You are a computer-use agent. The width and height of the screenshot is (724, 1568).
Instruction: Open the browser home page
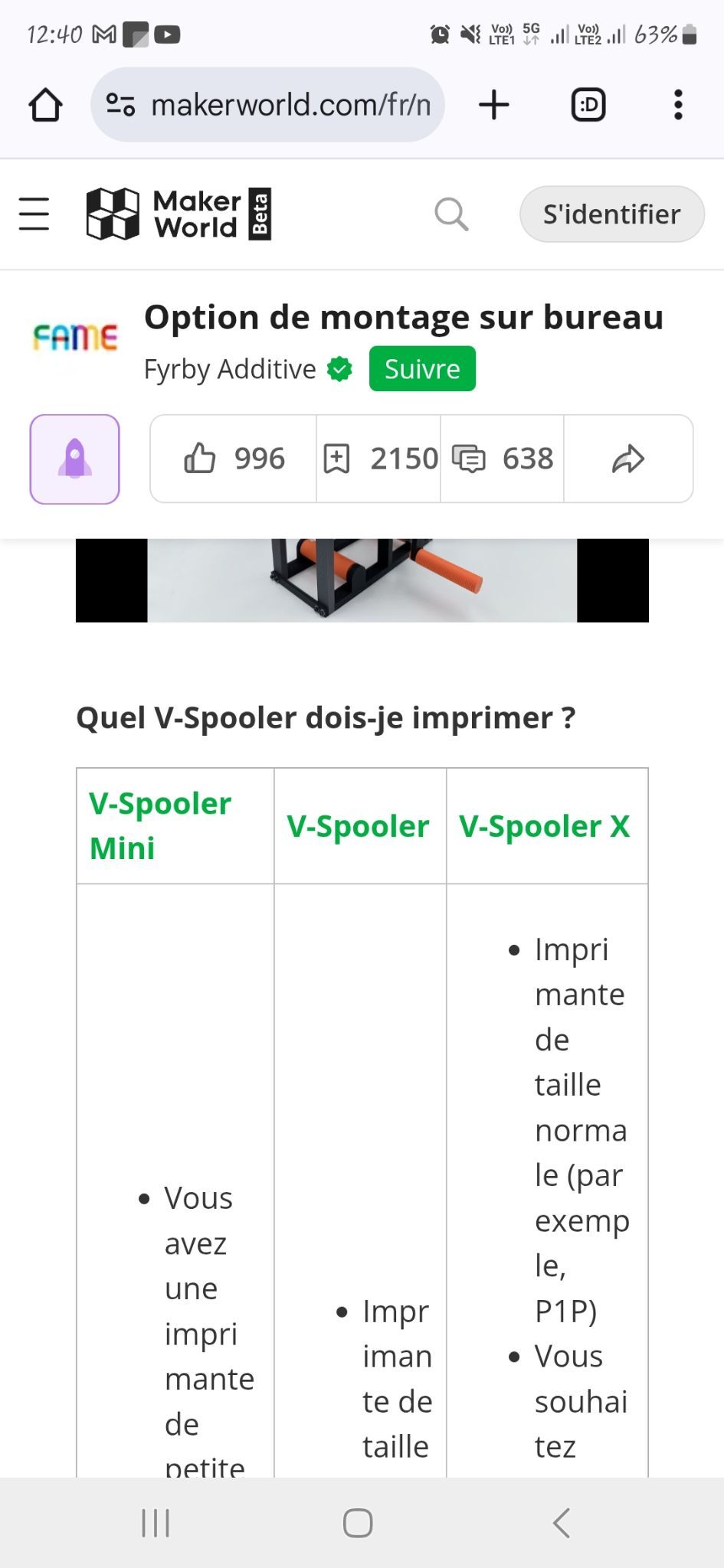(x=45, y=105)
